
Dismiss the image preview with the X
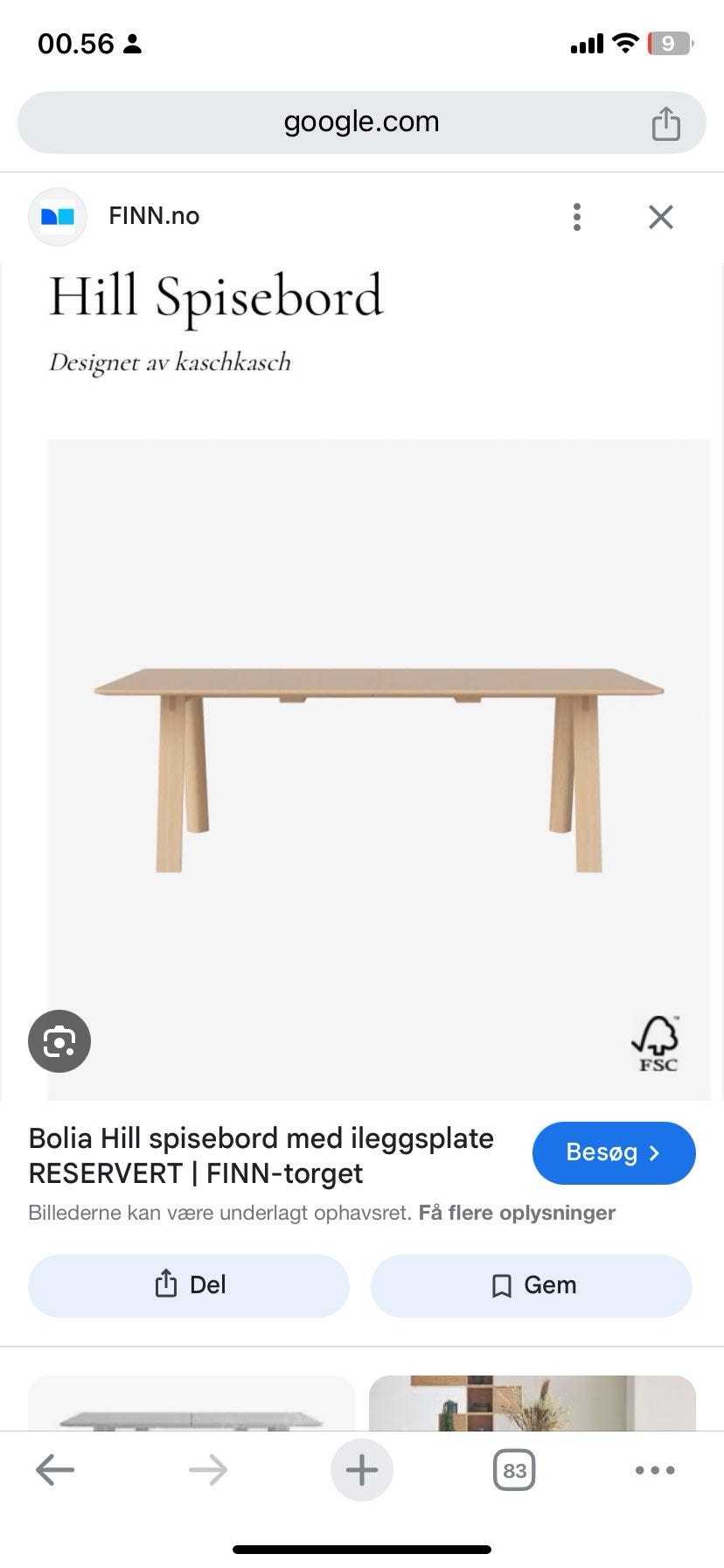tap(660, 217)
